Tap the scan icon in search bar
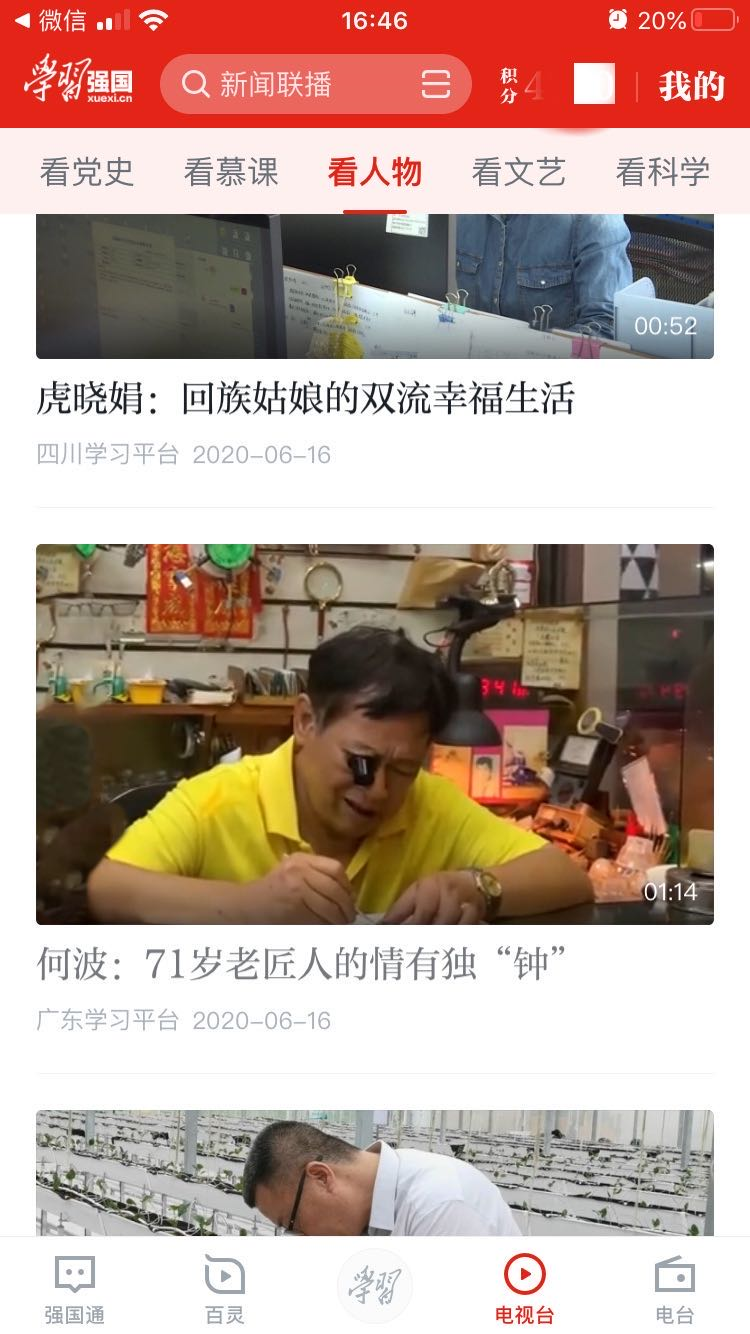The height and width of the screenshot is (1334, 750). coord(436,84)
